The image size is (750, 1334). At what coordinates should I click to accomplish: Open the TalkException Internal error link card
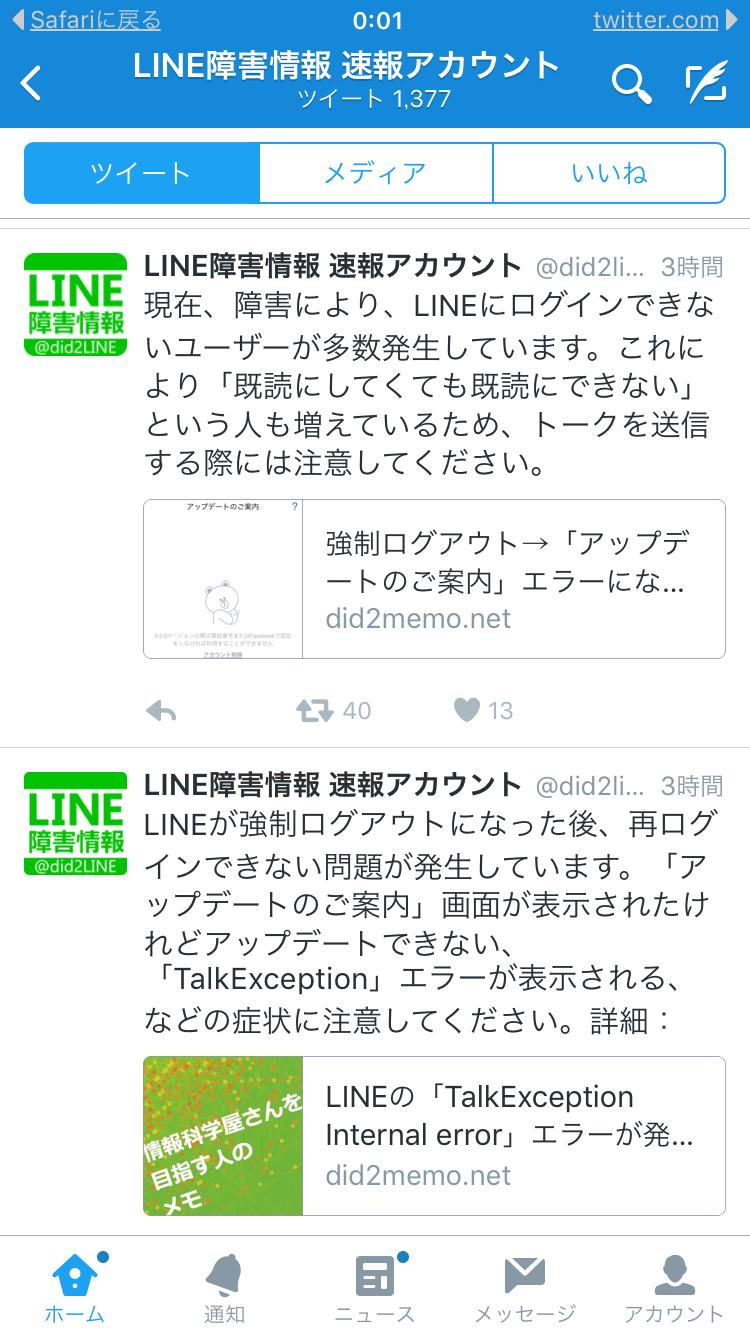click(x=434, y=1135)
